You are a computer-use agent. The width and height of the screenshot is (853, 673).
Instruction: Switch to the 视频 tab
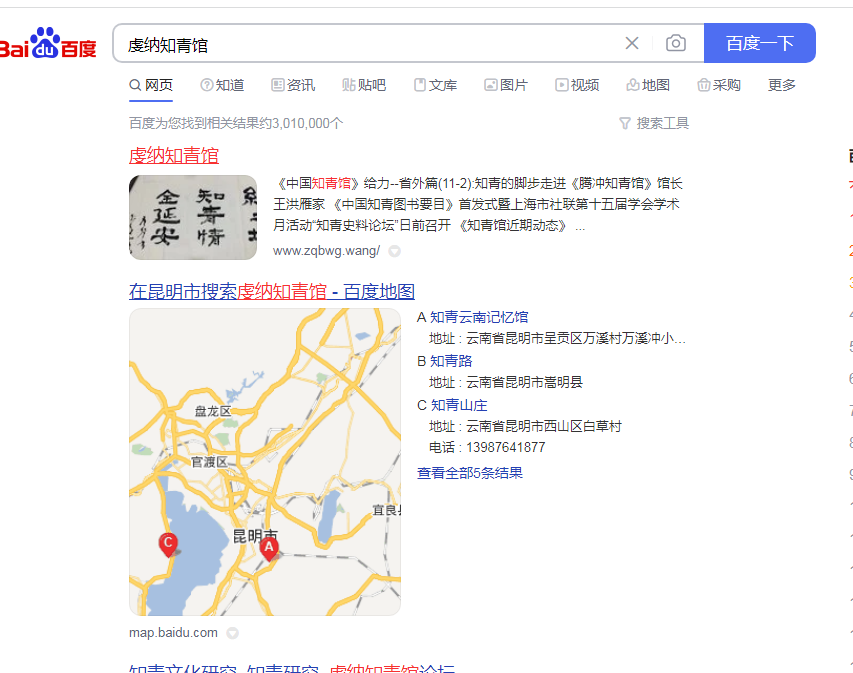(x=577, y=85)
